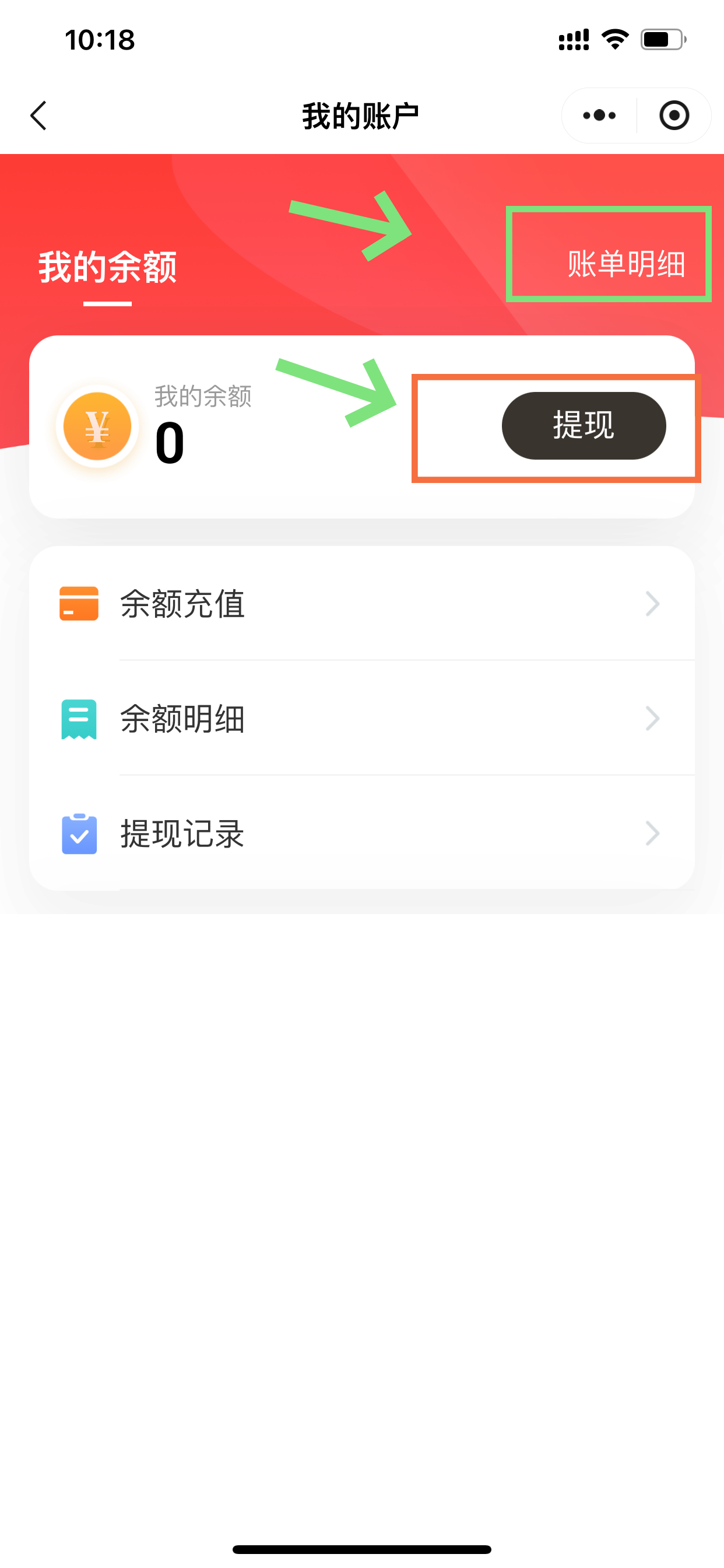Tap the mini-program close circle icon
The height and width of the screenshot is (1568, 724).
(674, 115)
